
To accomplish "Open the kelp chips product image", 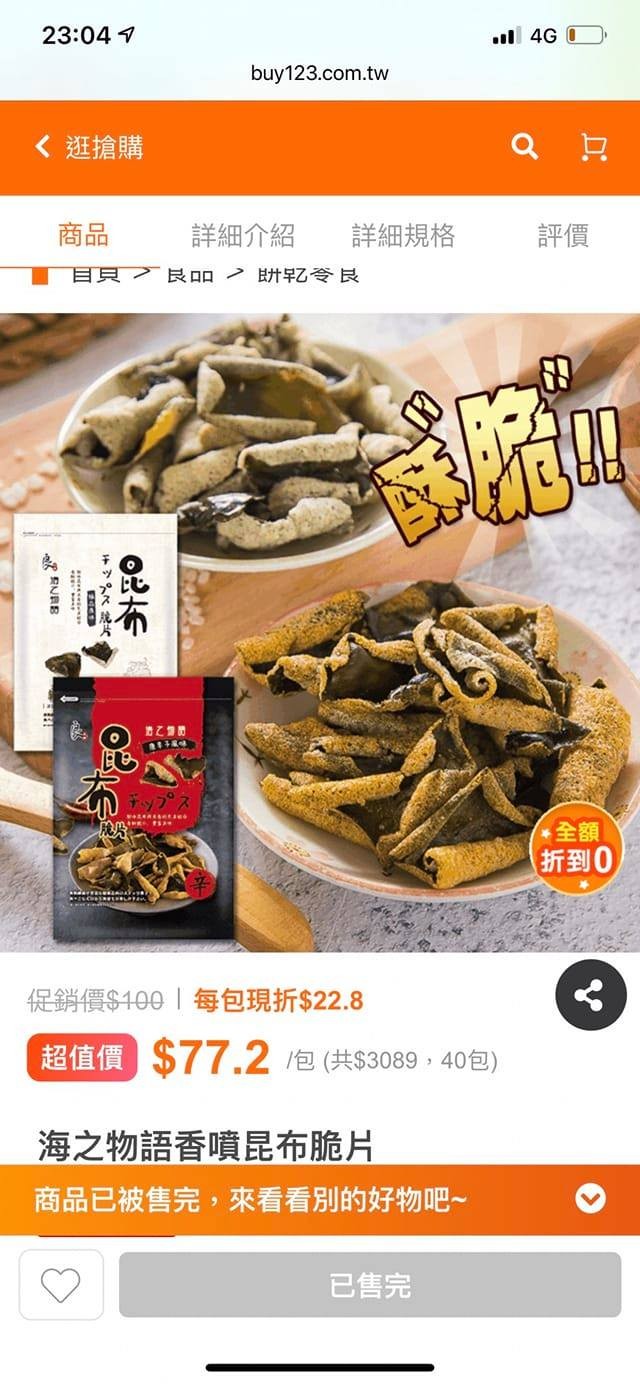I will [320, 630].
